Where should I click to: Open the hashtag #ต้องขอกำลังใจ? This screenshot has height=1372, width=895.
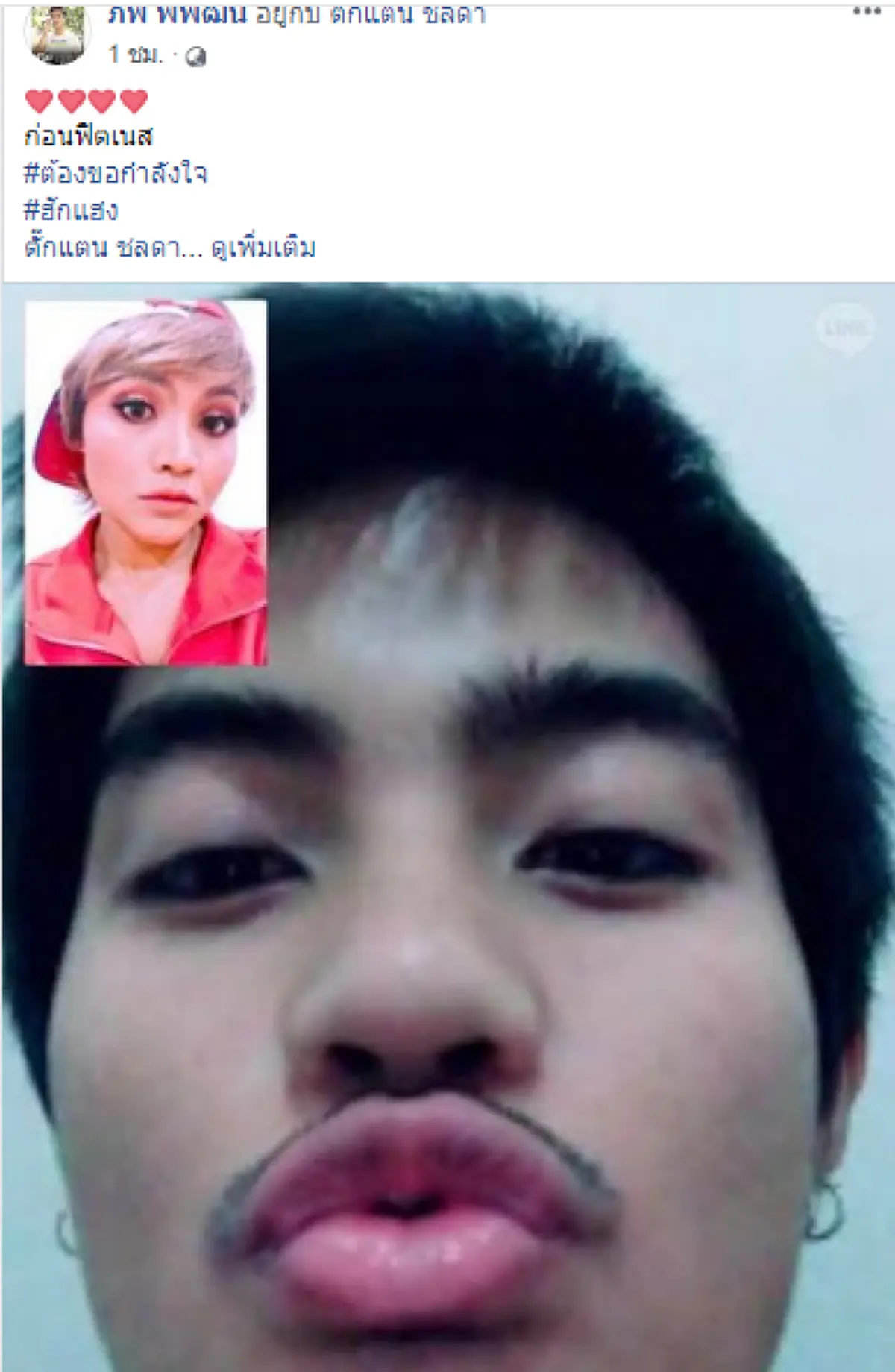tap(116, 174)
